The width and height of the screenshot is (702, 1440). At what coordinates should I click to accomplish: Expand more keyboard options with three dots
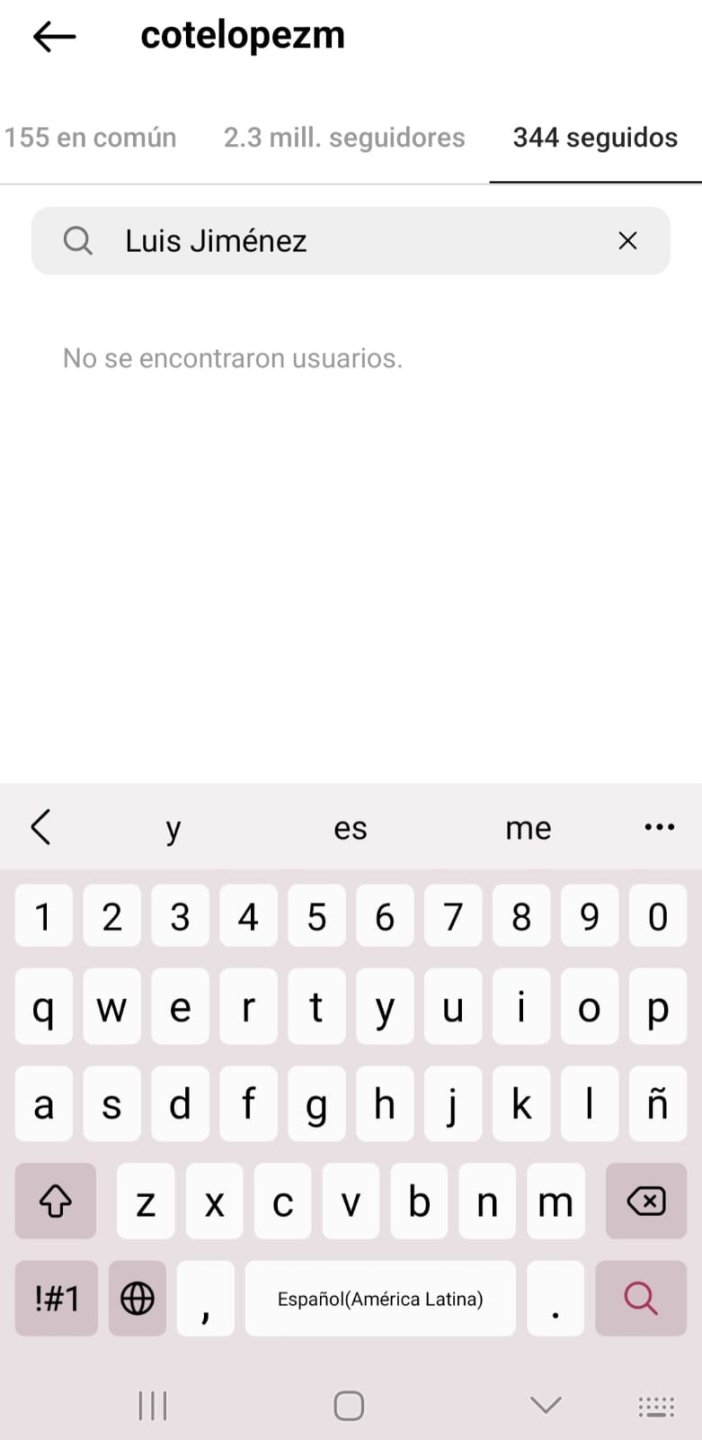click(x=659, y=828)
